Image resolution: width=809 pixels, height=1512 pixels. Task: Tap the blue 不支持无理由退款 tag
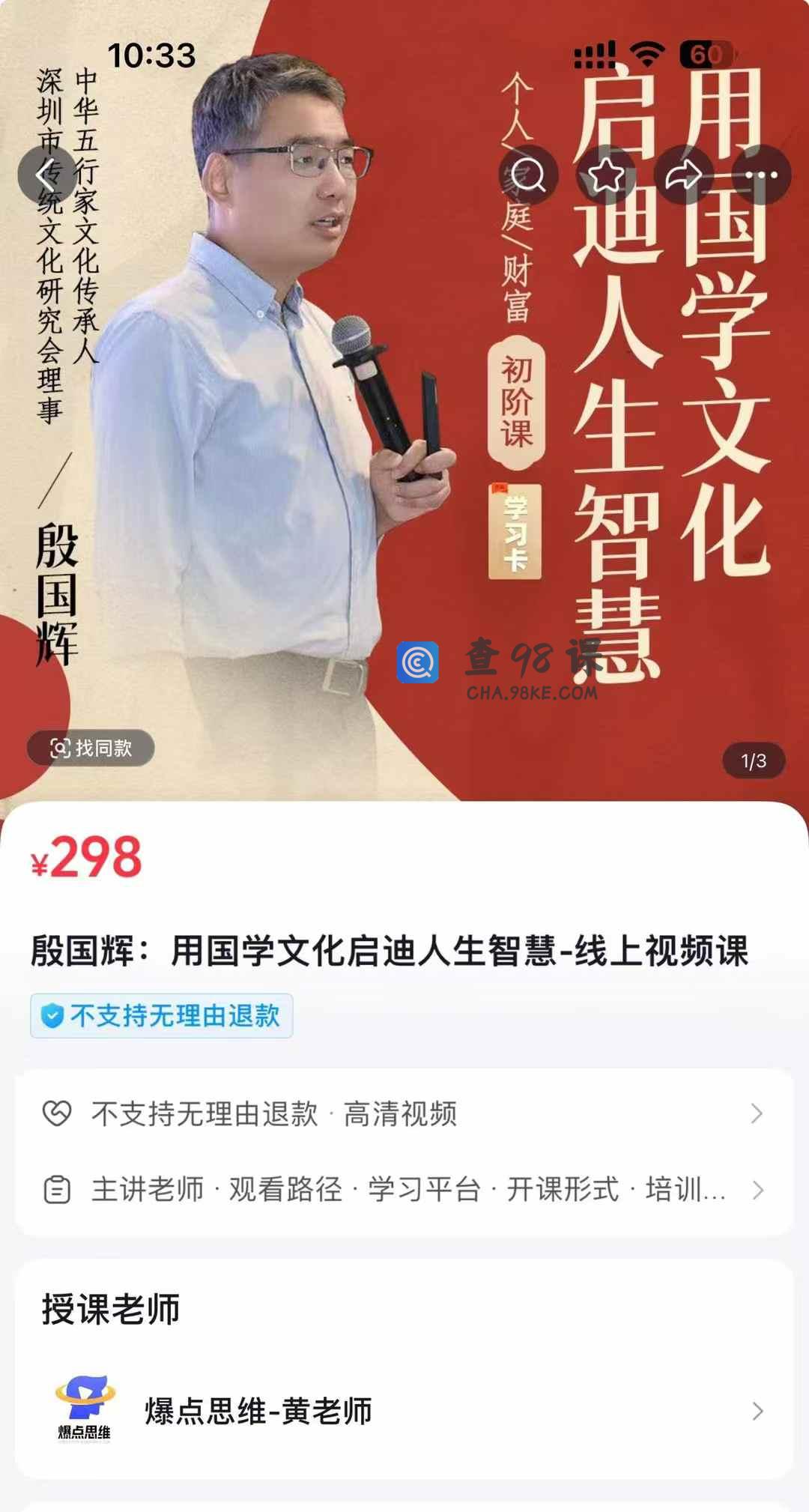point(161,1016)
